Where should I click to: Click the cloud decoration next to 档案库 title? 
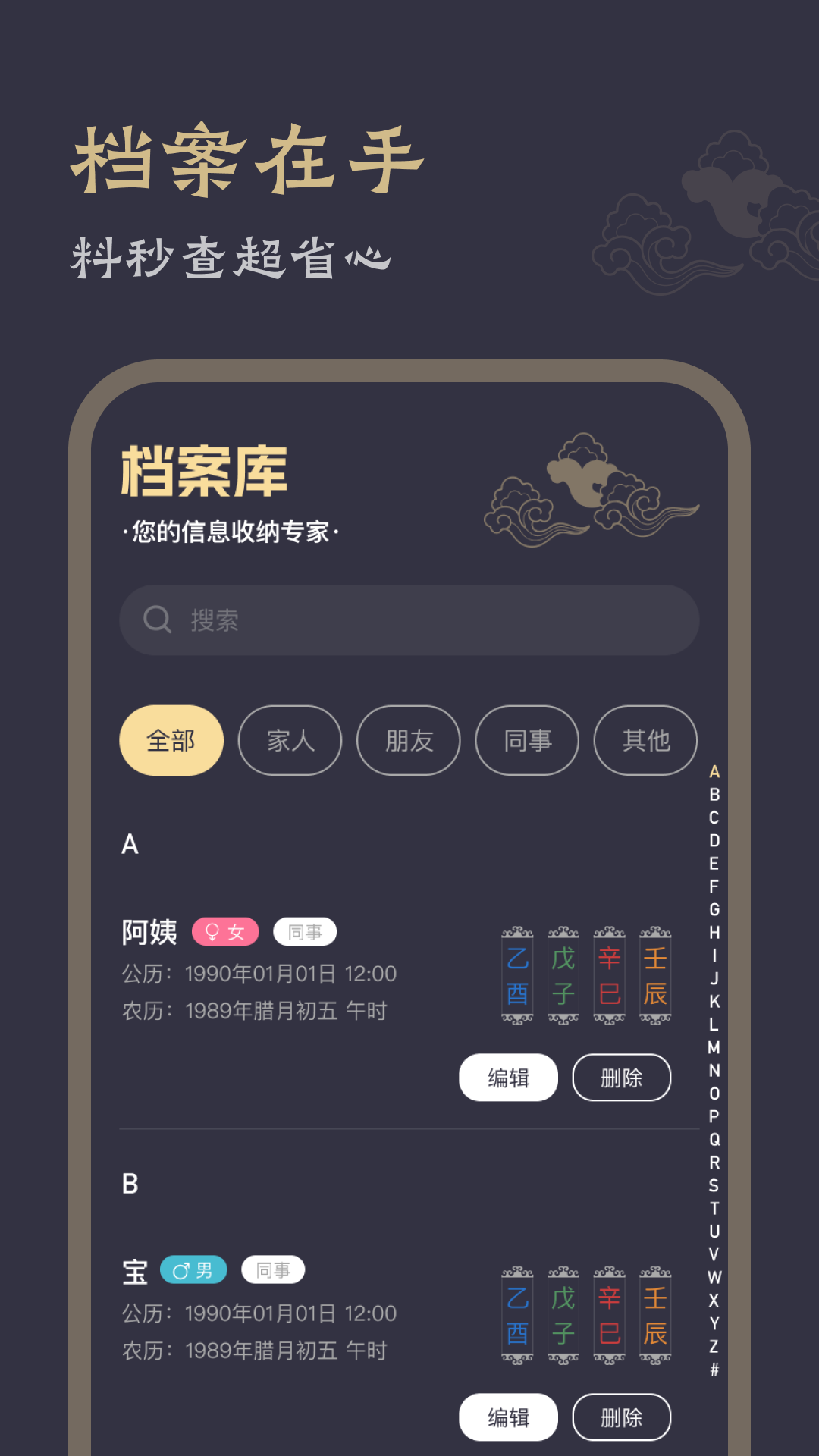tap(591, 485)
